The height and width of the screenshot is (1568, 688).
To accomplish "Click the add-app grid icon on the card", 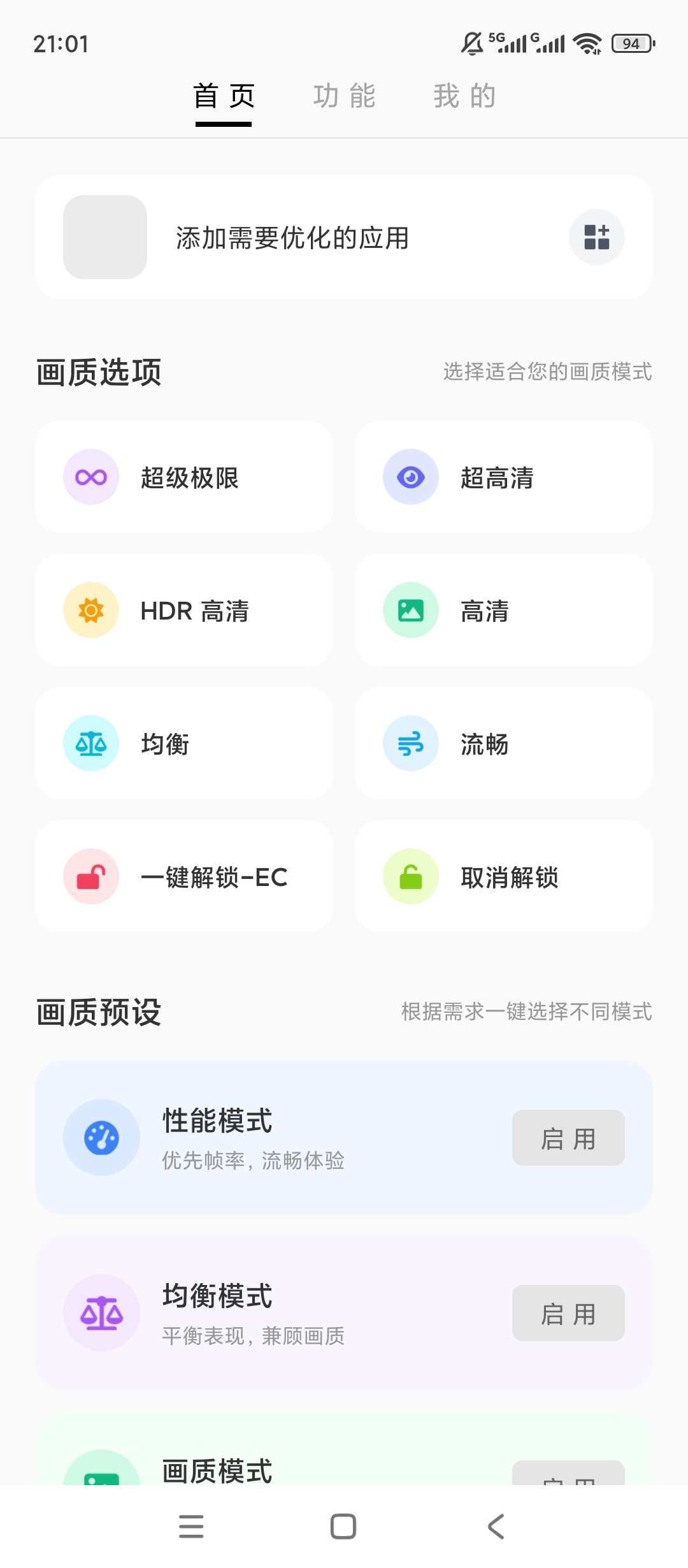I will pyautogui.click(x=596, y=237).
